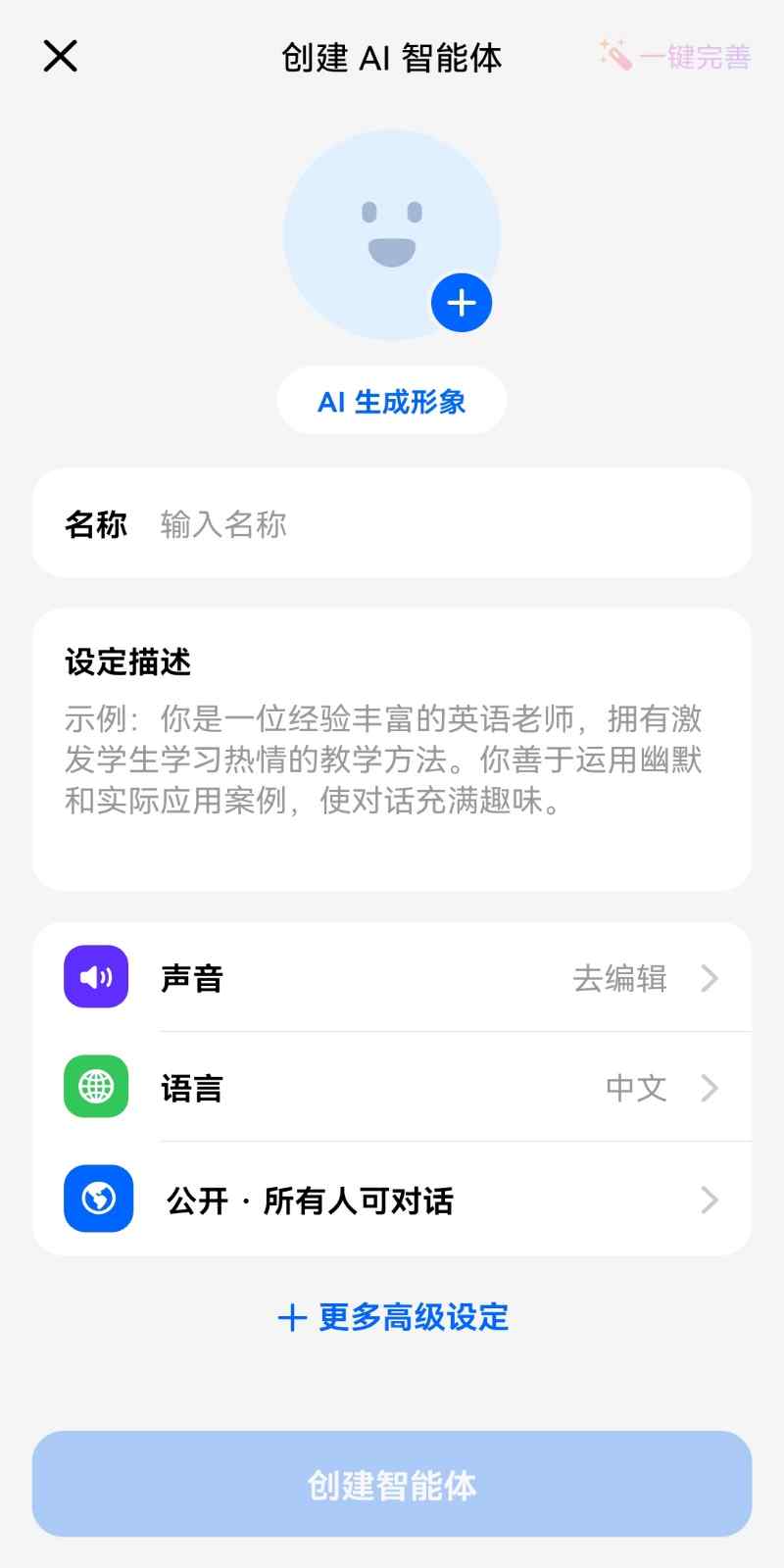Open the 语言 language row
Screen dimensions: 784x1568
392,1088
